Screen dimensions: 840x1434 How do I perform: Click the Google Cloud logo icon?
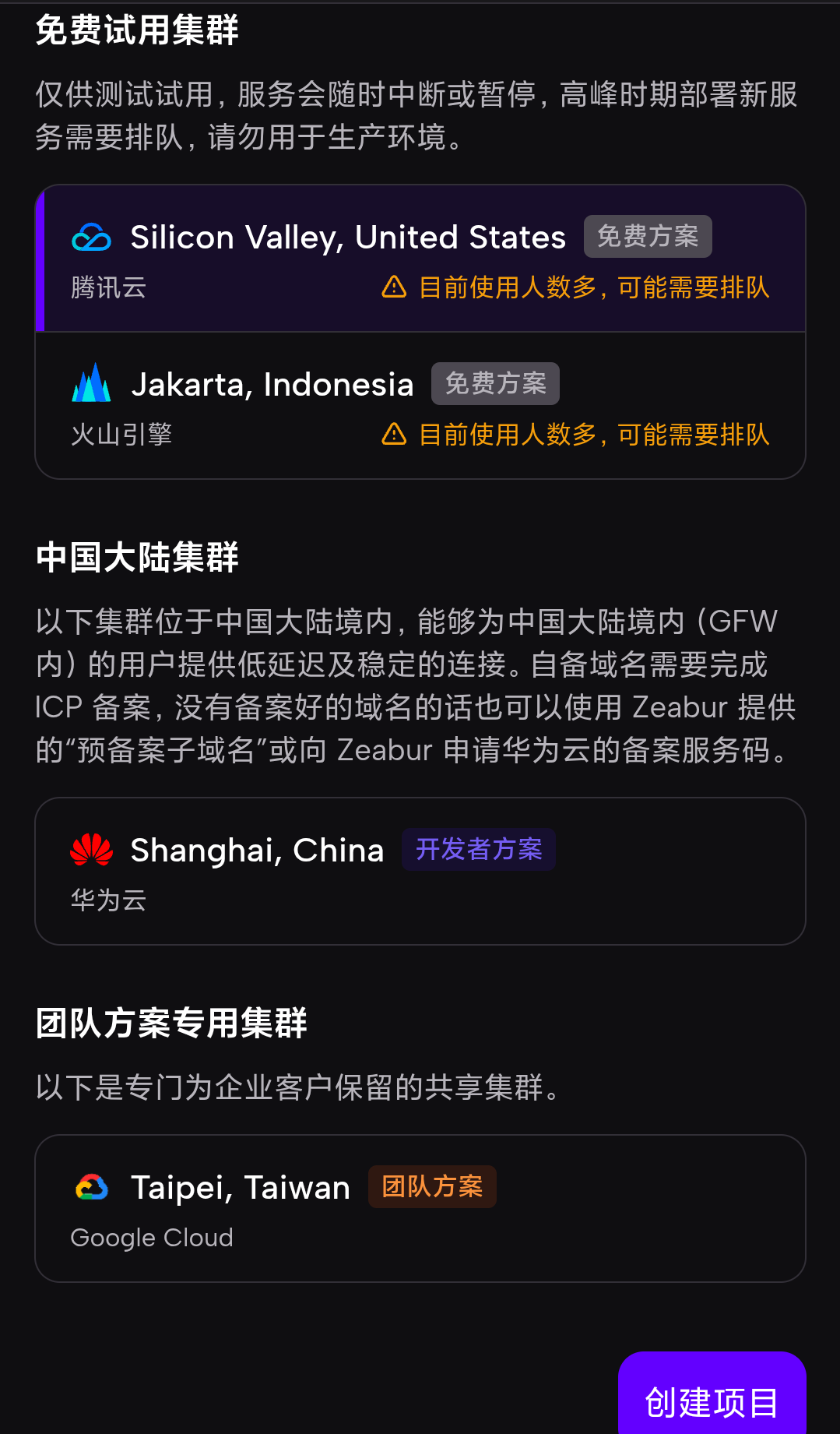tap(92, 1186)
